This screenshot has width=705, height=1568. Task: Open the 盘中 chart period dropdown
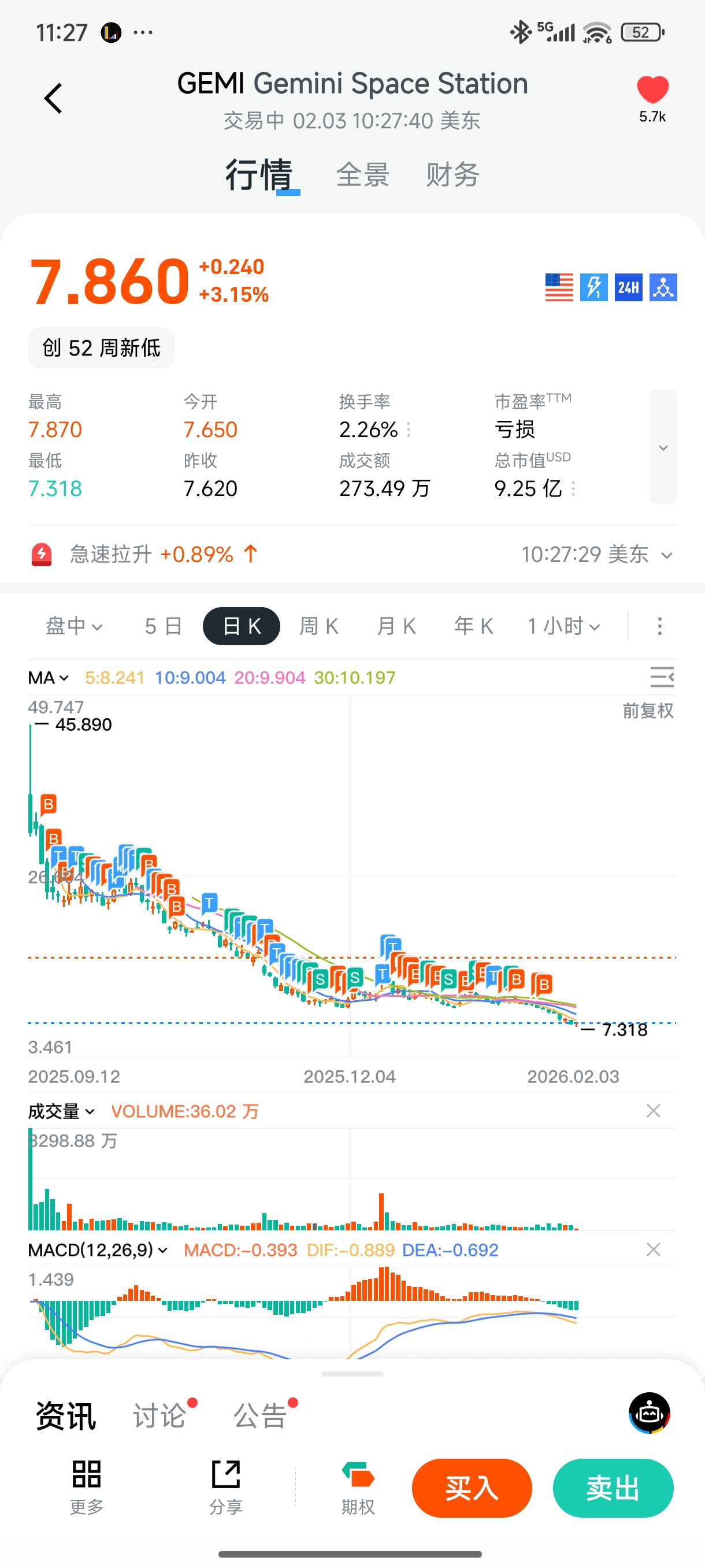[x=74, y=626]
